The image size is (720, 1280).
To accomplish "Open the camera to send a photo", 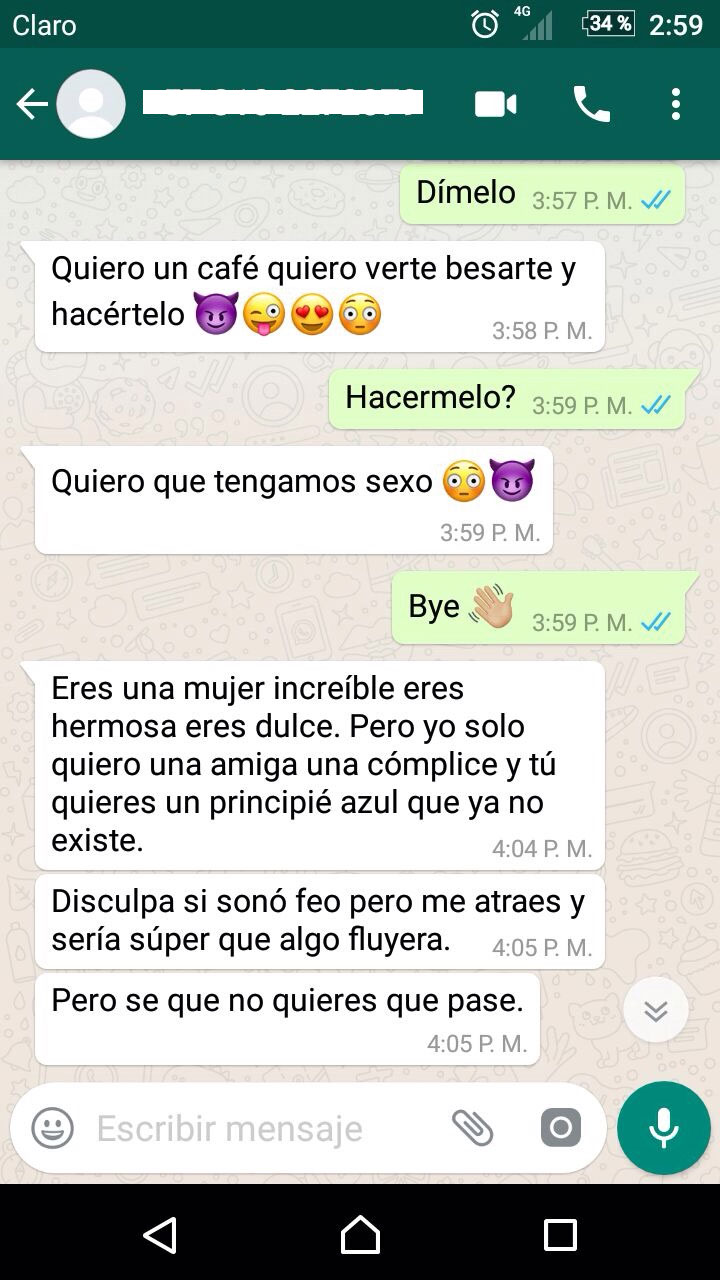I will point(561,1129).
